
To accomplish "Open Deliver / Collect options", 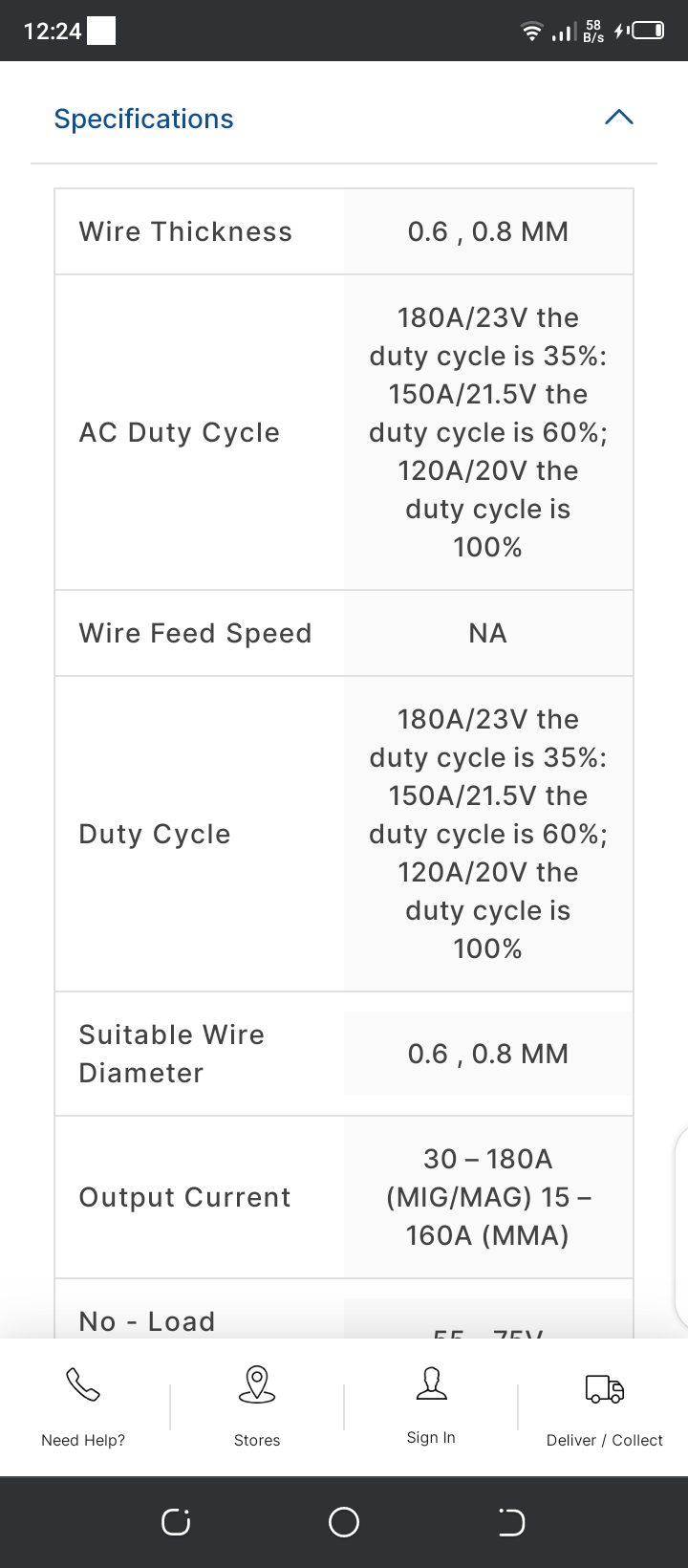I will 604,1405.
